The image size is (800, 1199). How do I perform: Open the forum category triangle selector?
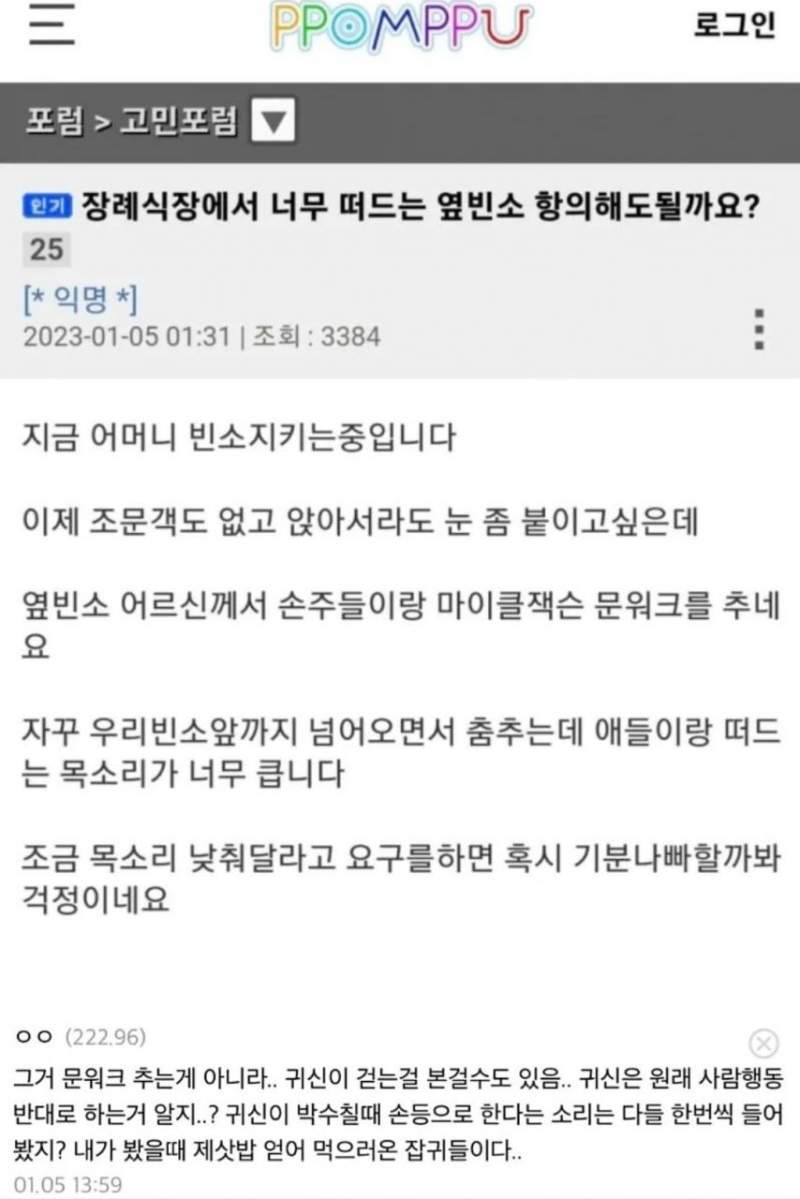[268, 120]
